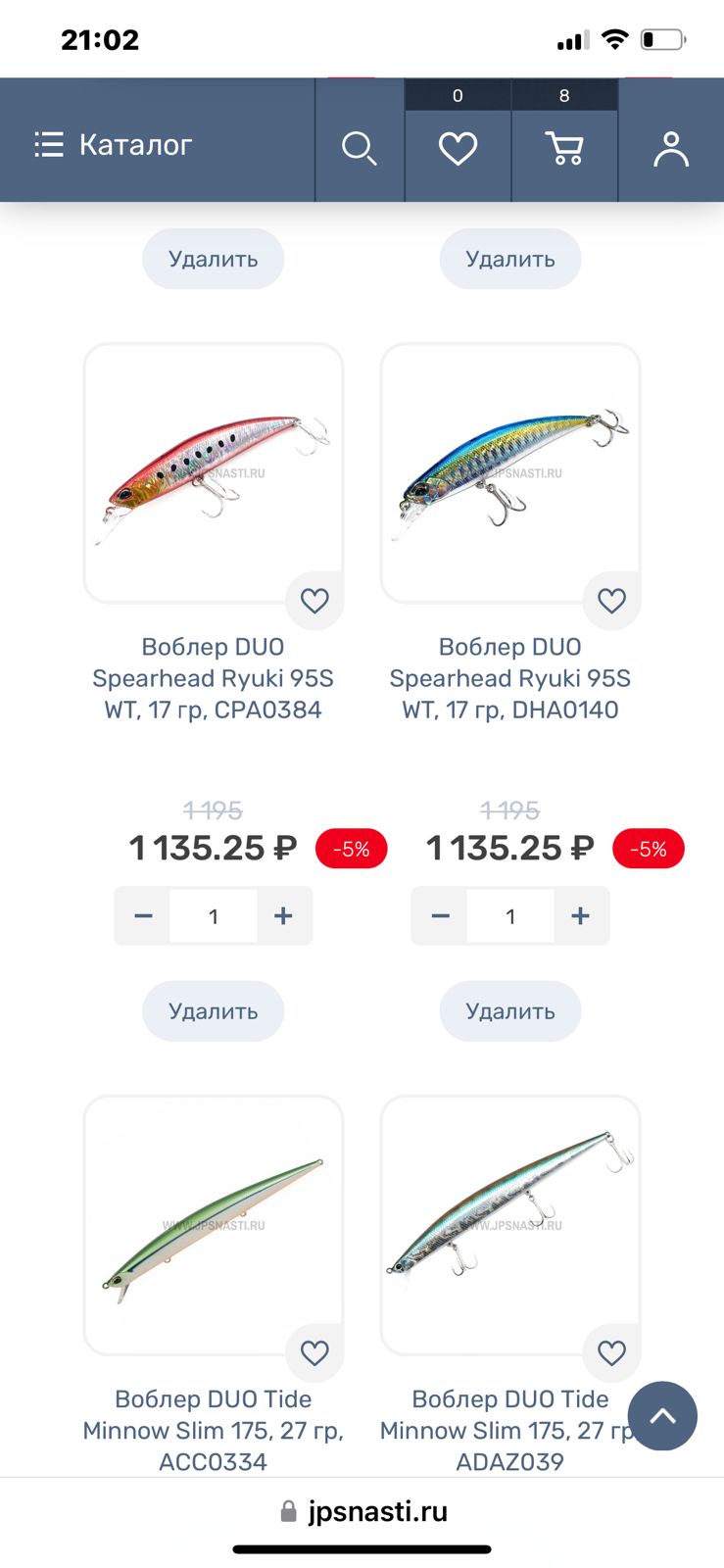Open the shopping cart

(564, 149)
